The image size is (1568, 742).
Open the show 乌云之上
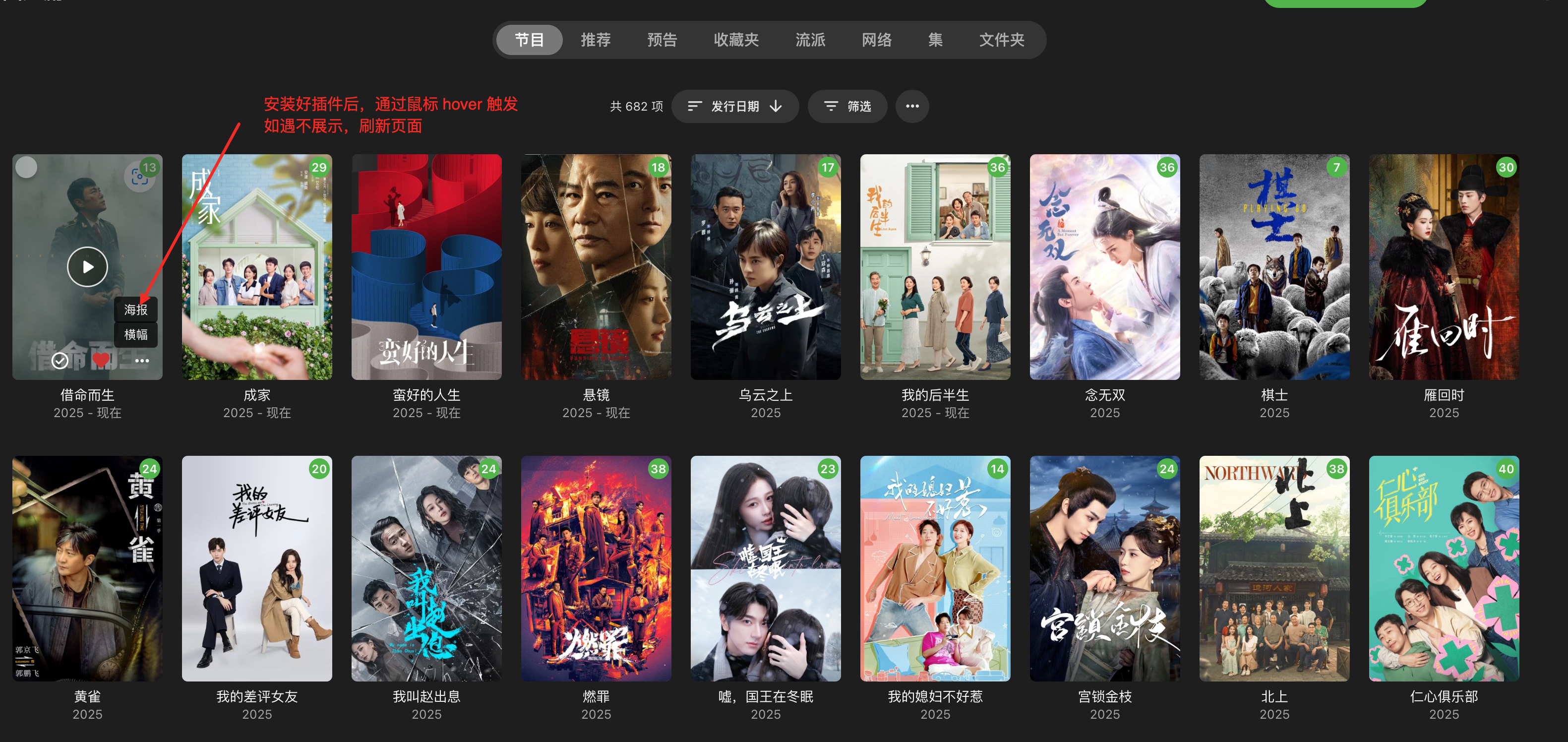coord(765,267)
